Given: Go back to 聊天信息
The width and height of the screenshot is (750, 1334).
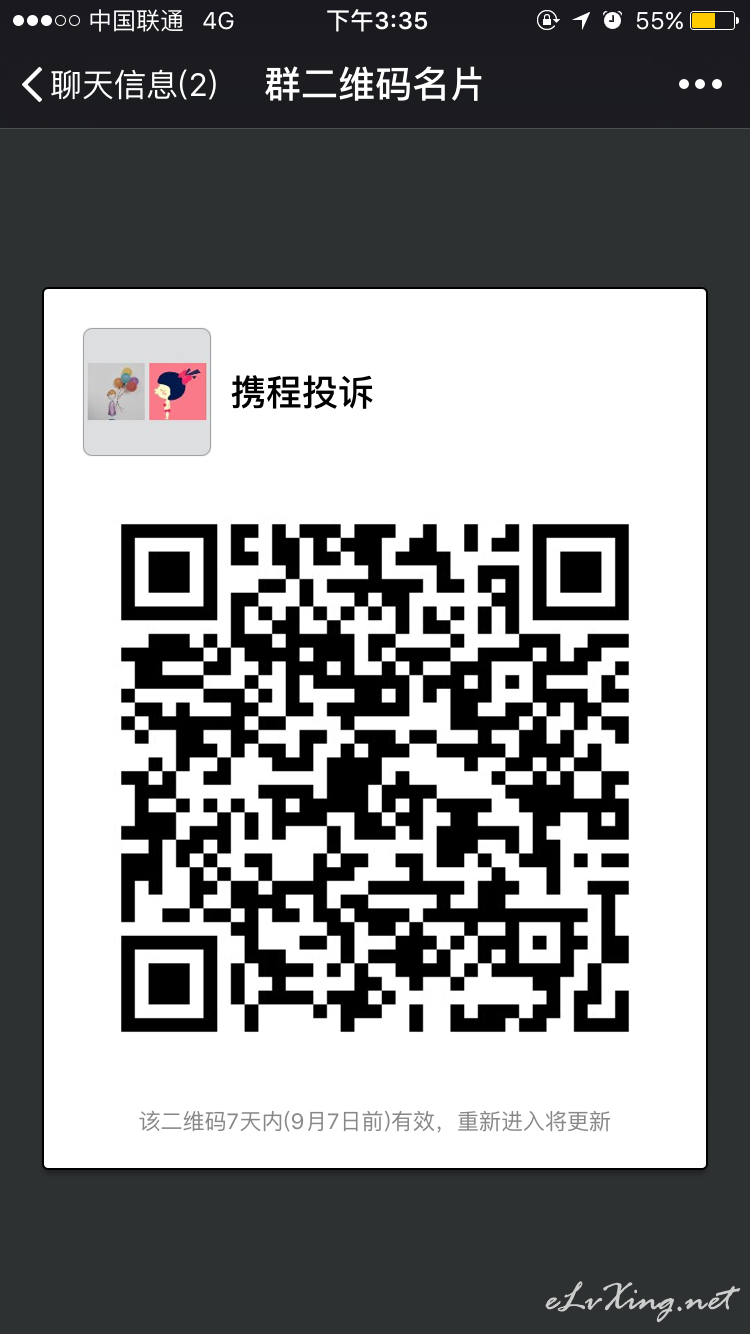Looking at the screenshot, I should point(119,85).
